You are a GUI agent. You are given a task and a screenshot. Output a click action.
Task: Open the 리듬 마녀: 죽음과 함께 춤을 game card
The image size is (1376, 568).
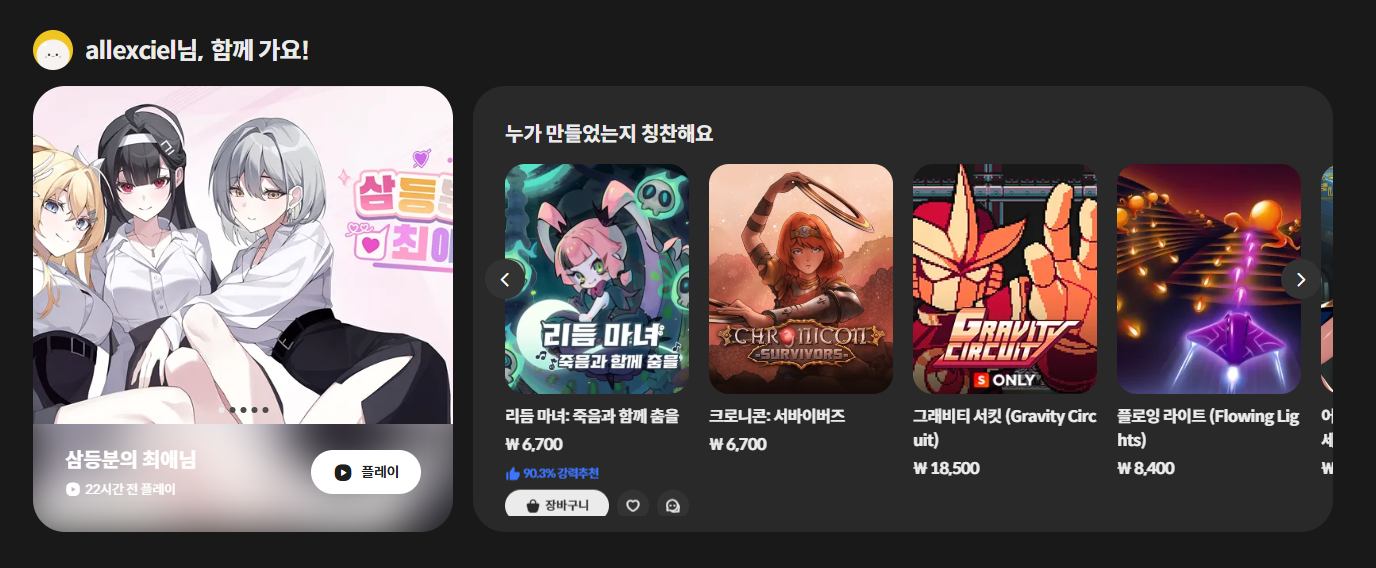click(x=596, y=279)
